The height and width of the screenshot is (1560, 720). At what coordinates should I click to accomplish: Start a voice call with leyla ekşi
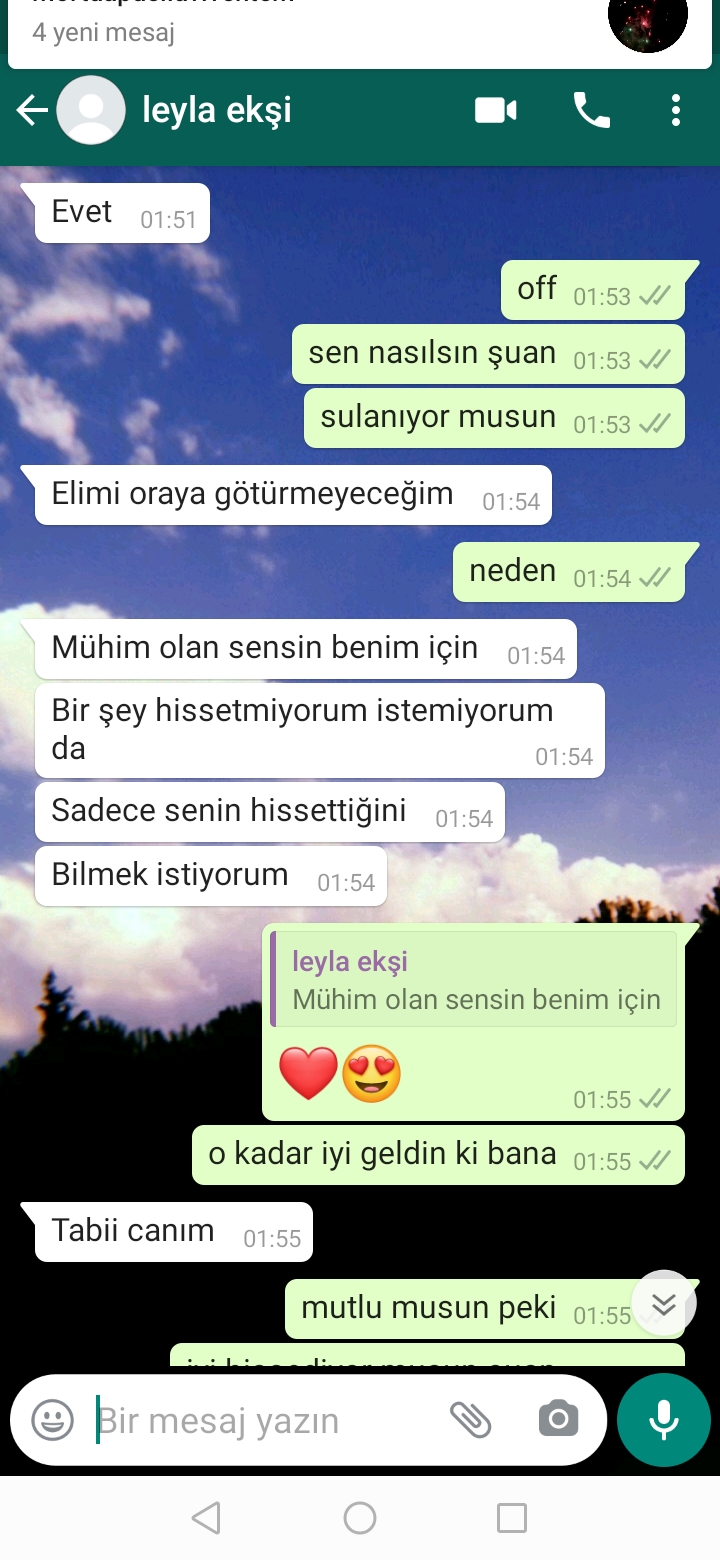[591, 110]
